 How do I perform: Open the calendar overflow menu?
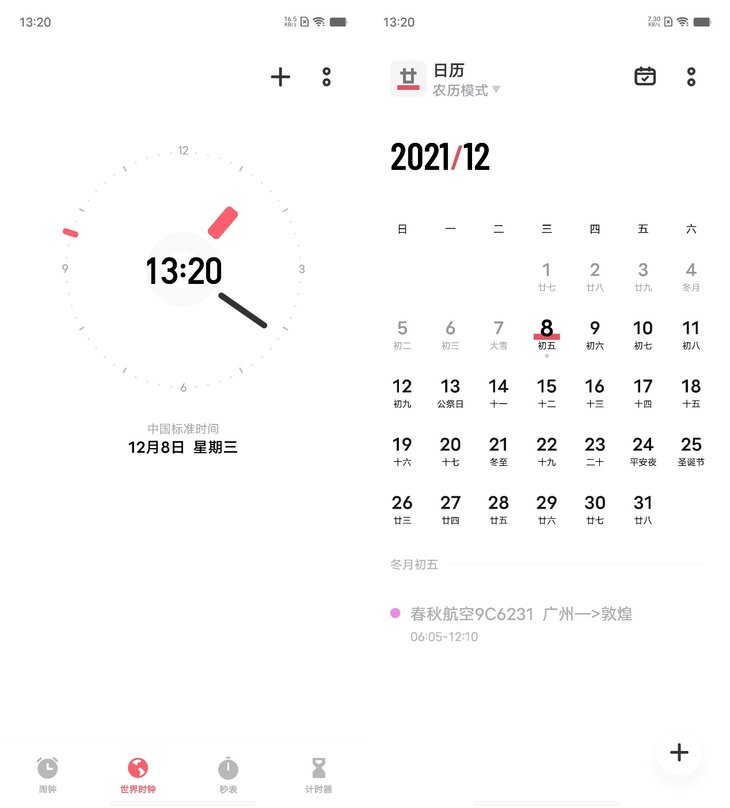[x=691, y=76]
